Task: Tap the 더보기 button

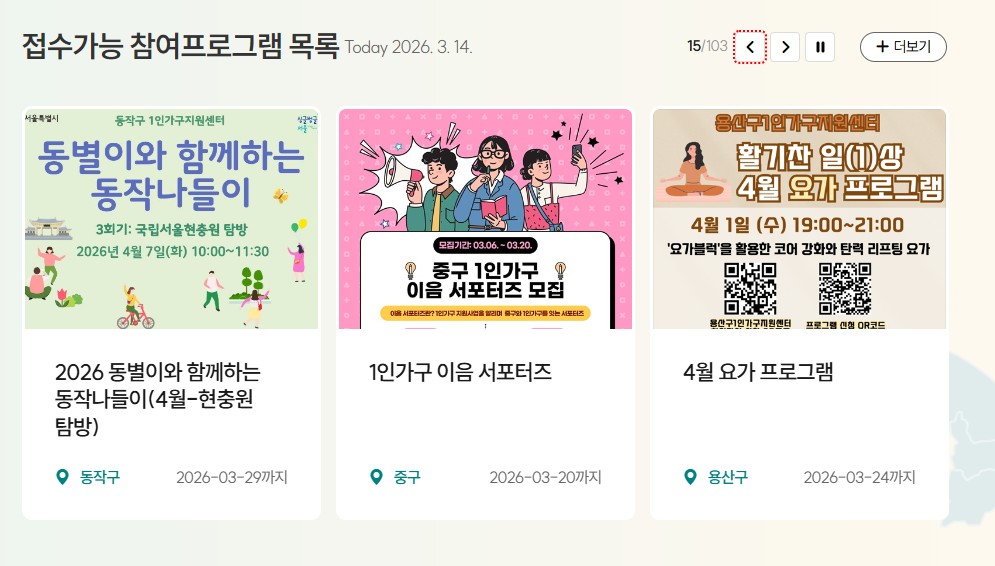Action: tap(903, 46)
